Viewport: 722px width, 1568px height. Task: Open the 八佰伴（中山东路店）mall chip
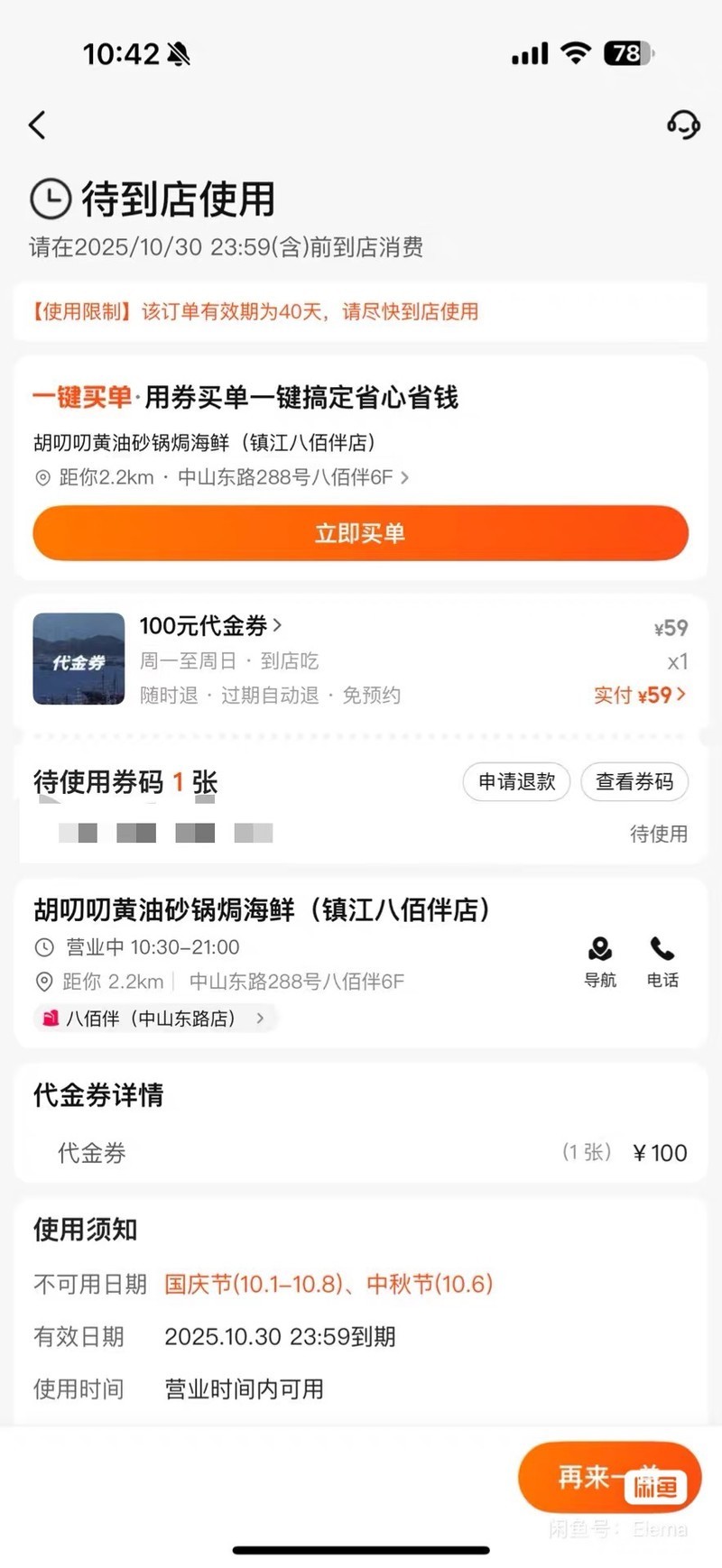pos(155,1019)
